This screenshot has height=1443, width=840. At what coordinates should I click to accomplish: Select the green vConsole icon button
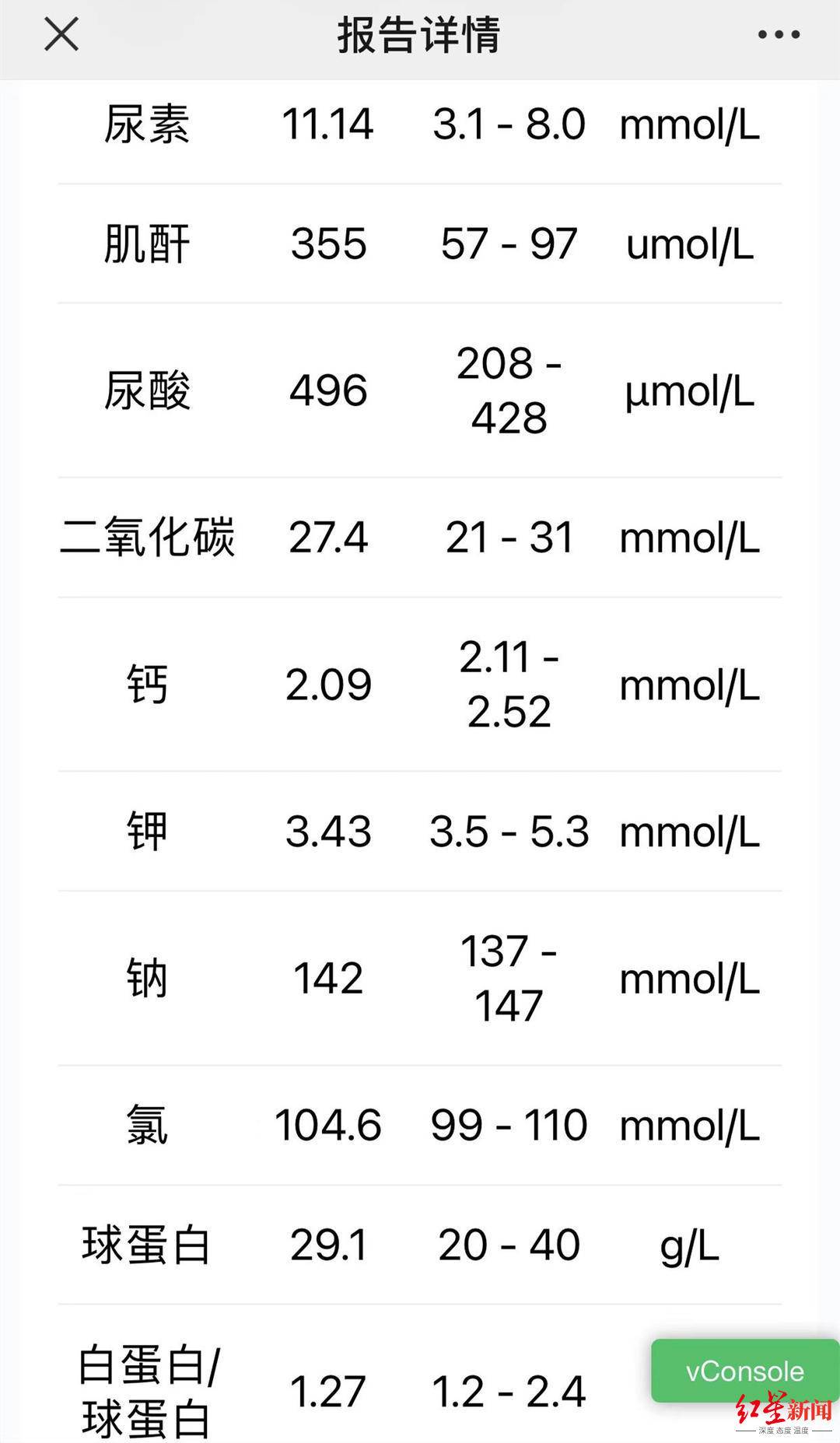tap(743, 1371)
